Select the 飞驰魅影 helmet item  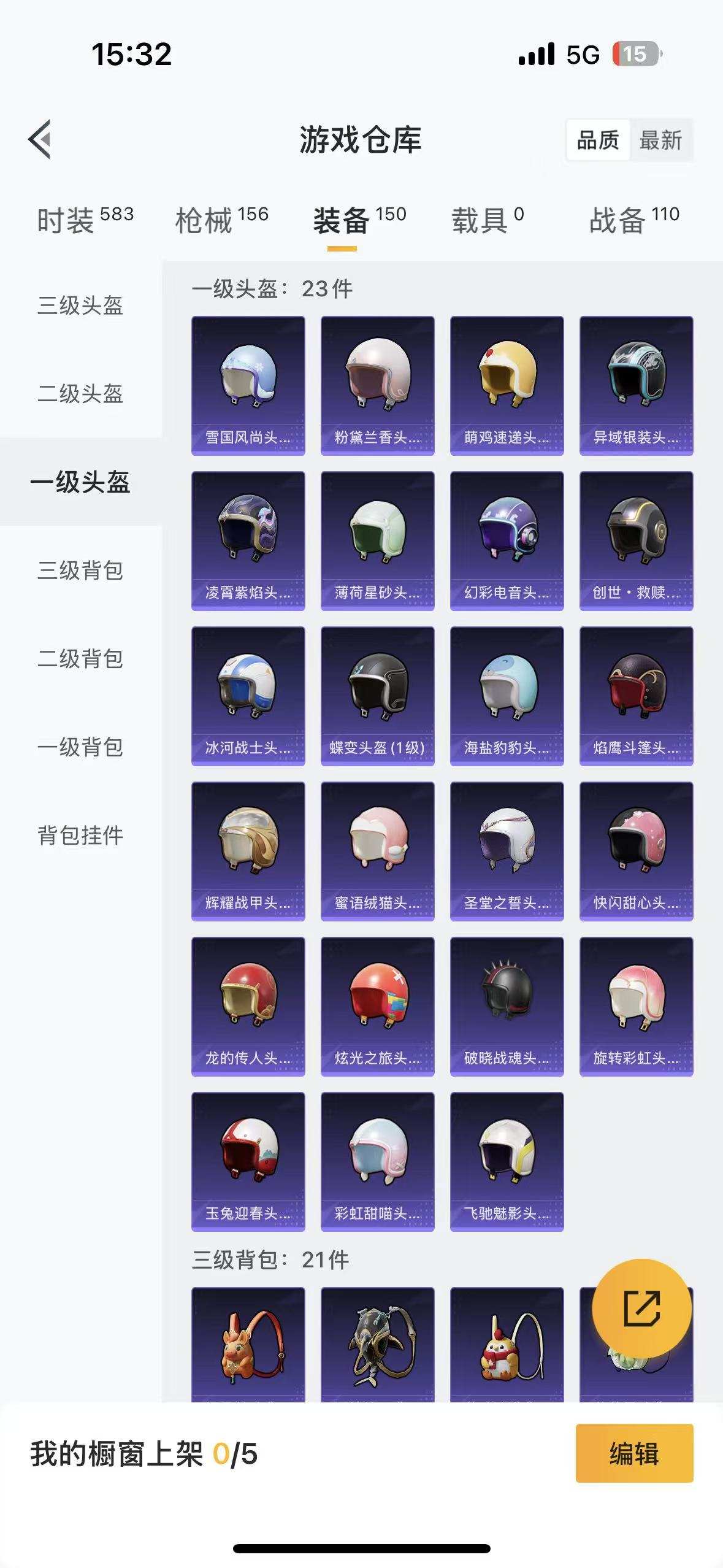click(507, 1161)
